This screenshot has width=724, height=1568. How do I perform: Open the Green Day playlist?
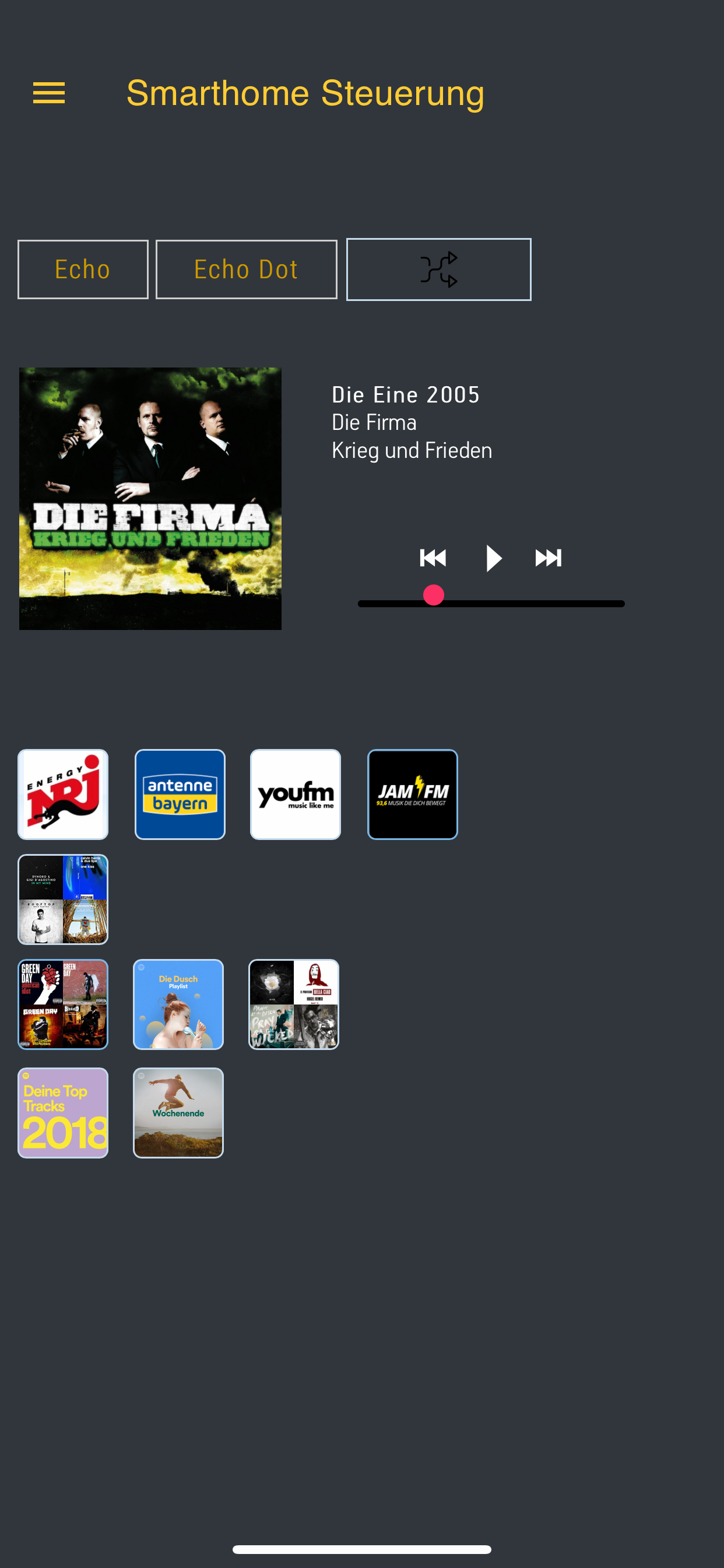point(64,1005)
